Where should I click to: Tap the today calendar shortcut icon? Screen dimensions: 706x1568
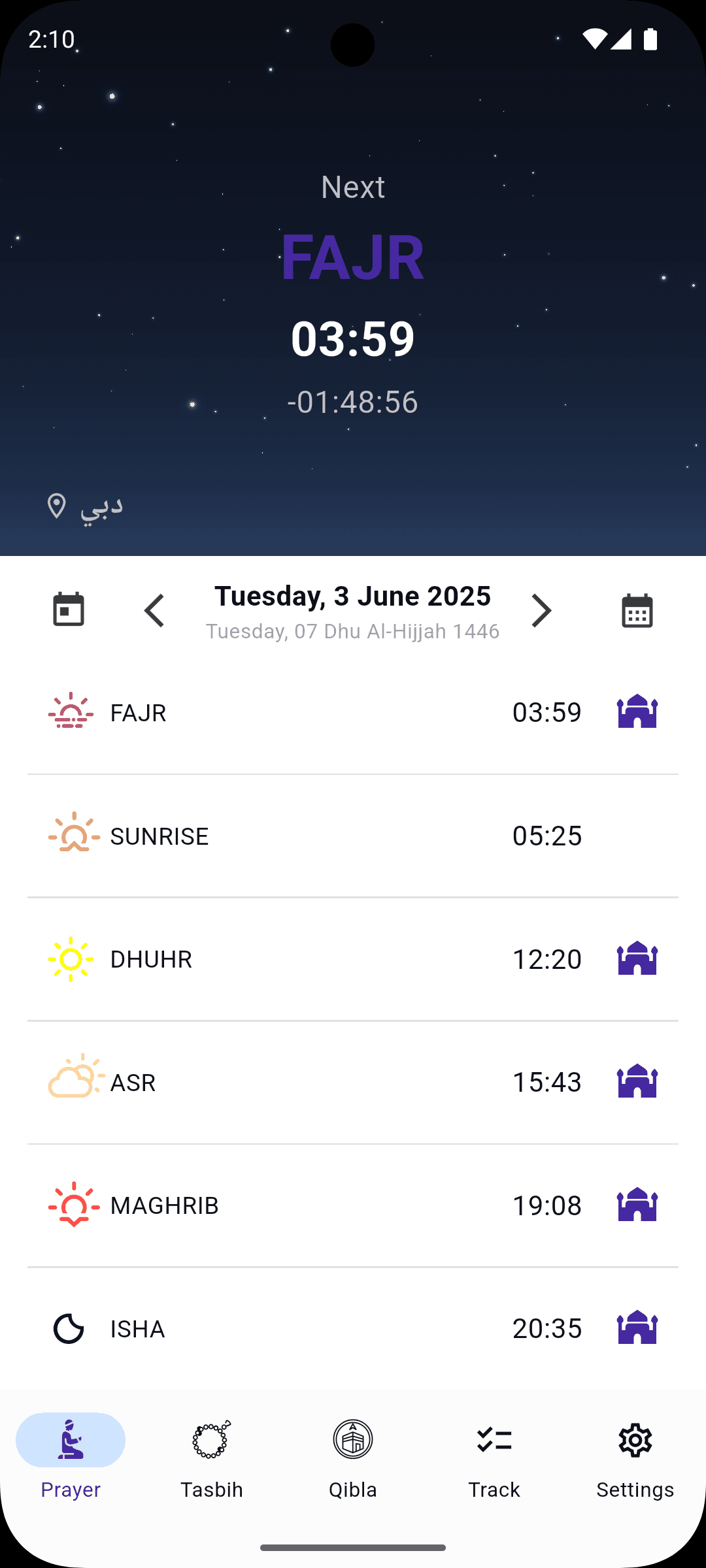tap(69, 609)
